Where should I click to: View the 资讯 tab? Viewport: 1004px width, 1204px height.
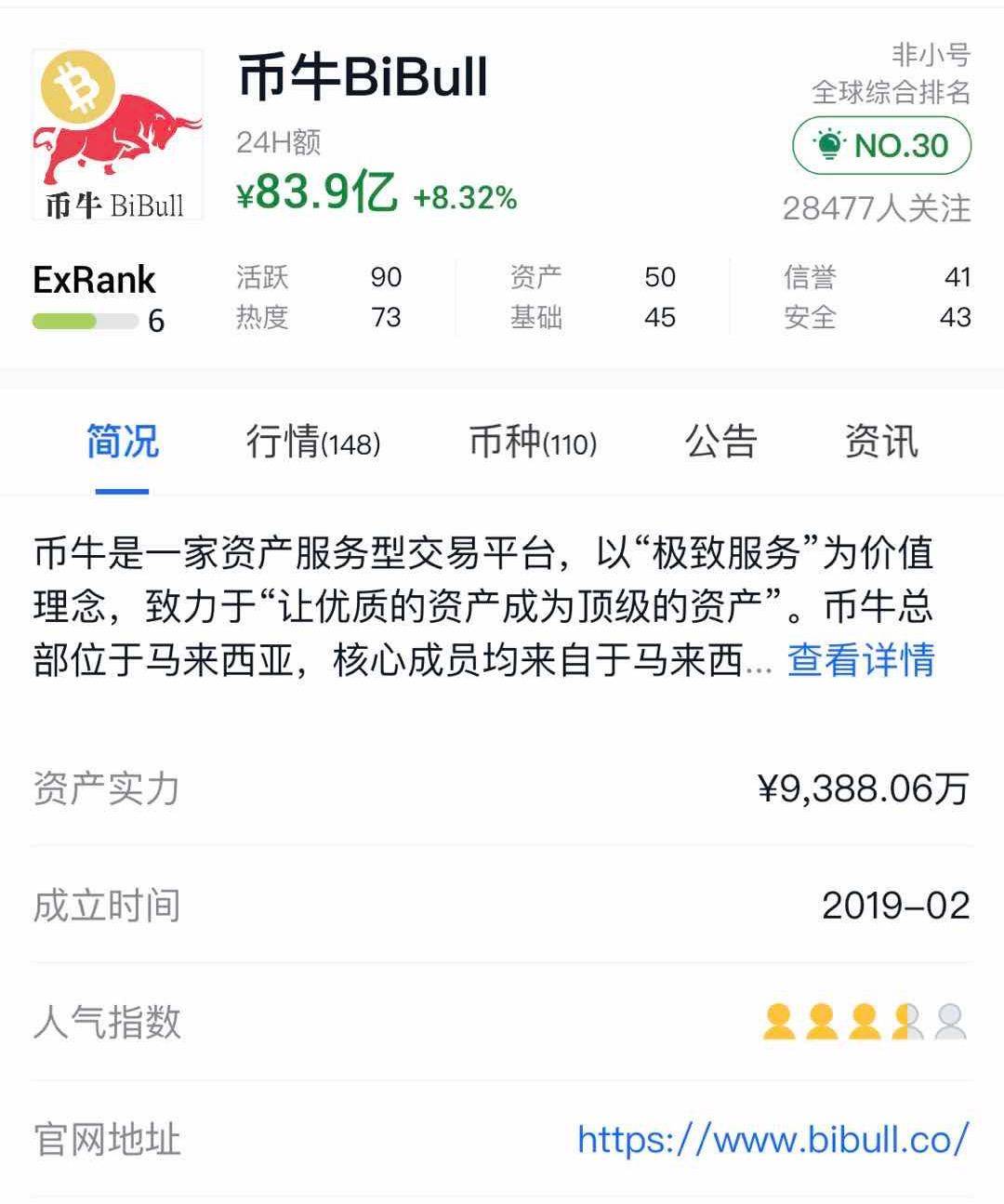point(881,442)
